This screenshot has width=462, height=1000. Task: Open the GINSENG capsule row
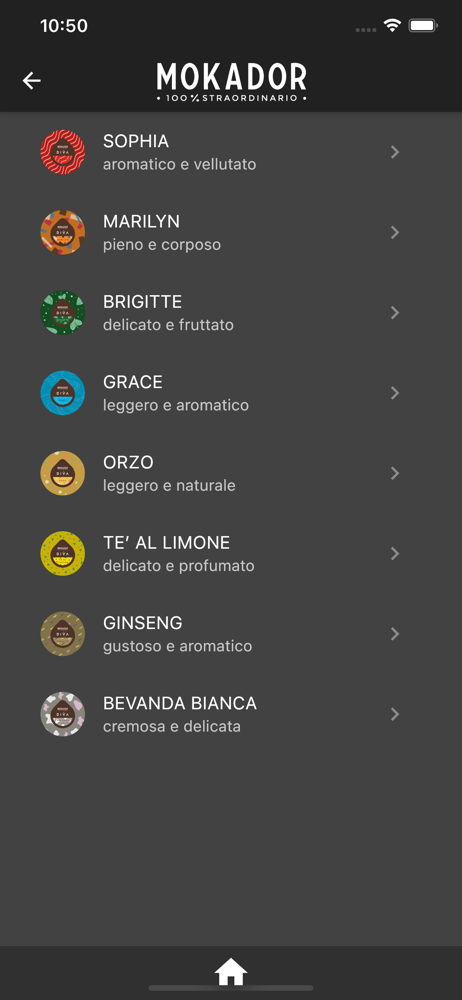(x=231, y=634)
